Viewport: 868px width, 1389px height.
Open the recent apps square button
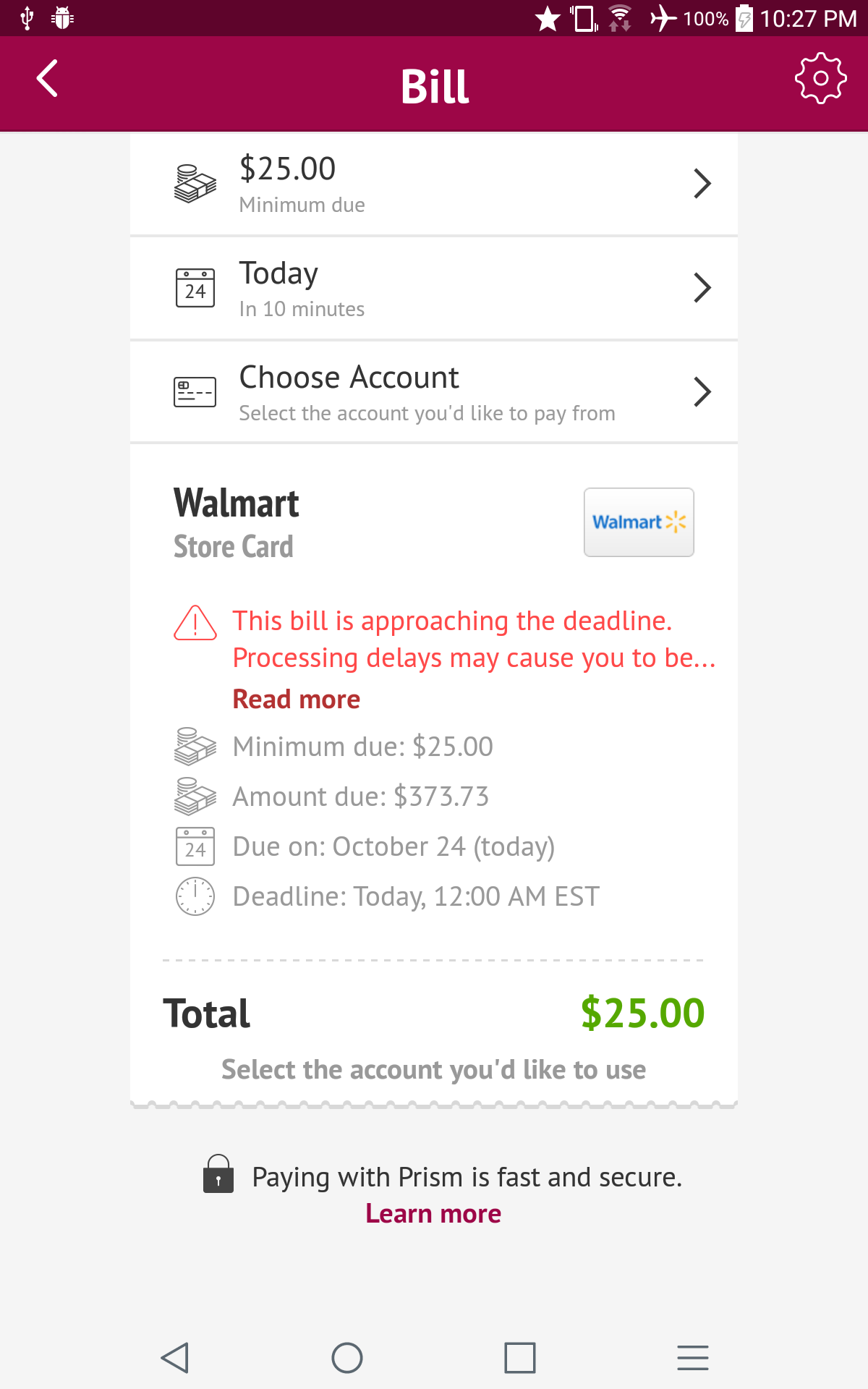click(x=519, y=1358)
